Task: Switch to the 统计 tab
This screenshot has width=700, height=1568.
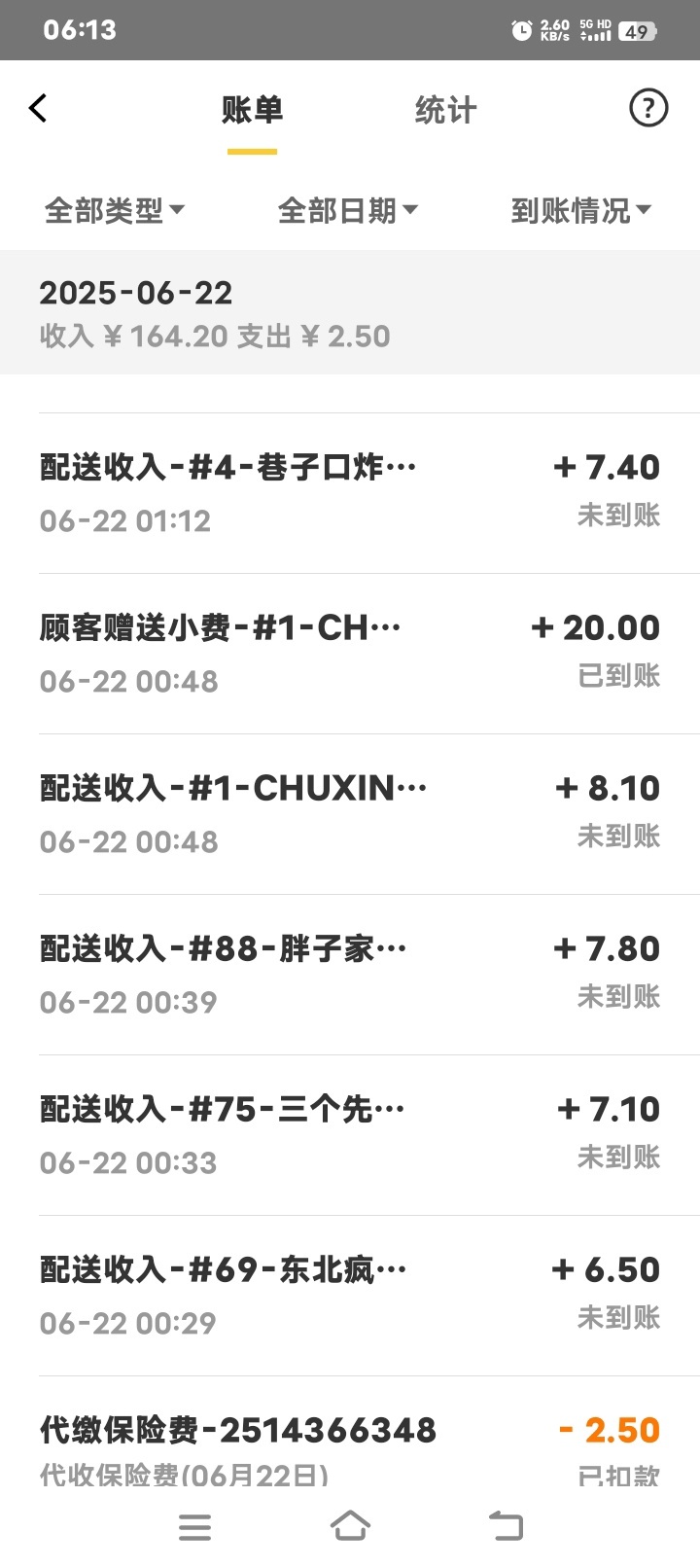Action: pyautogui.click(x=445, y=110)
